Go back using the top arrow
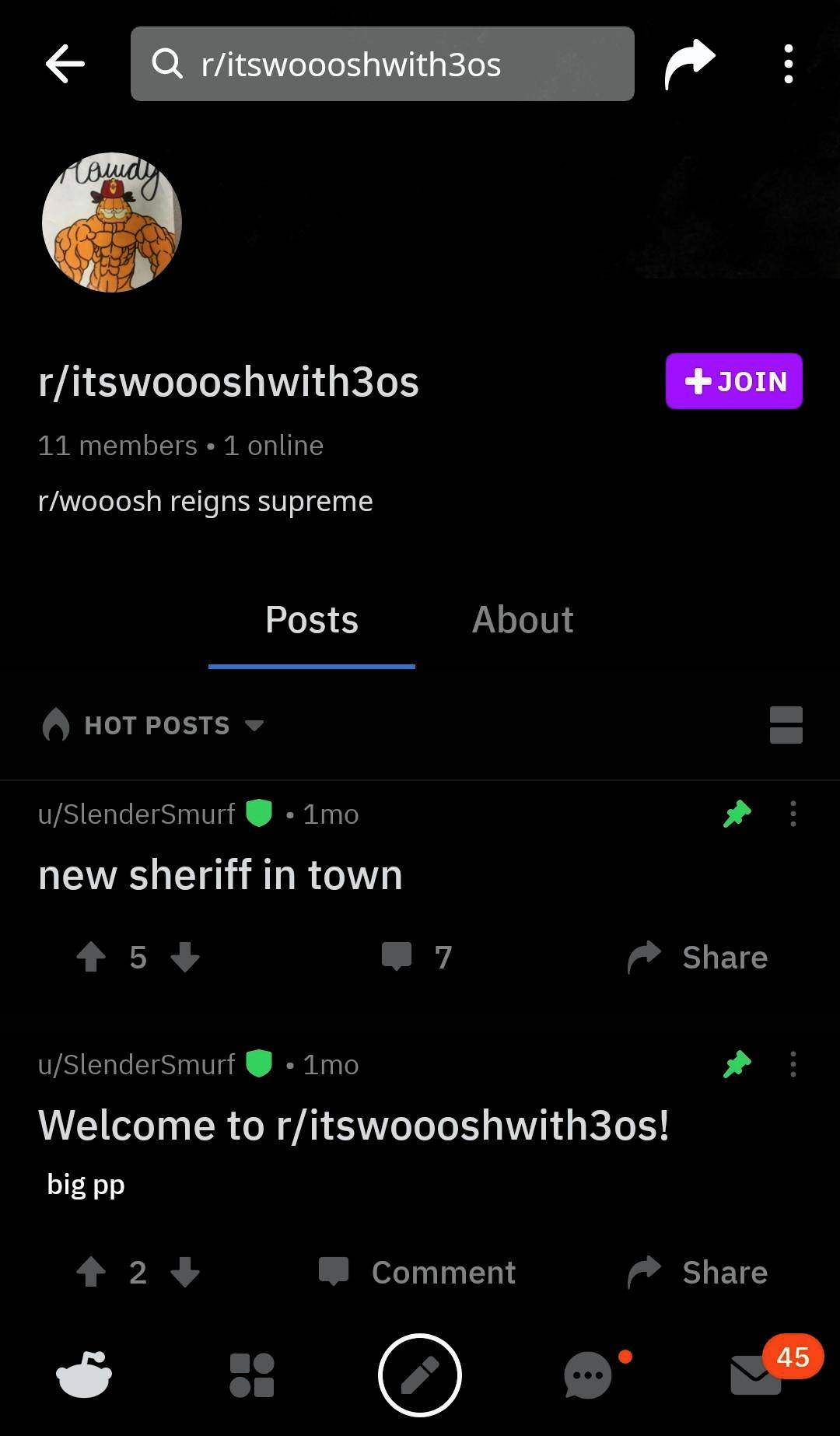 pyautogui.click(x=65, y=64)
